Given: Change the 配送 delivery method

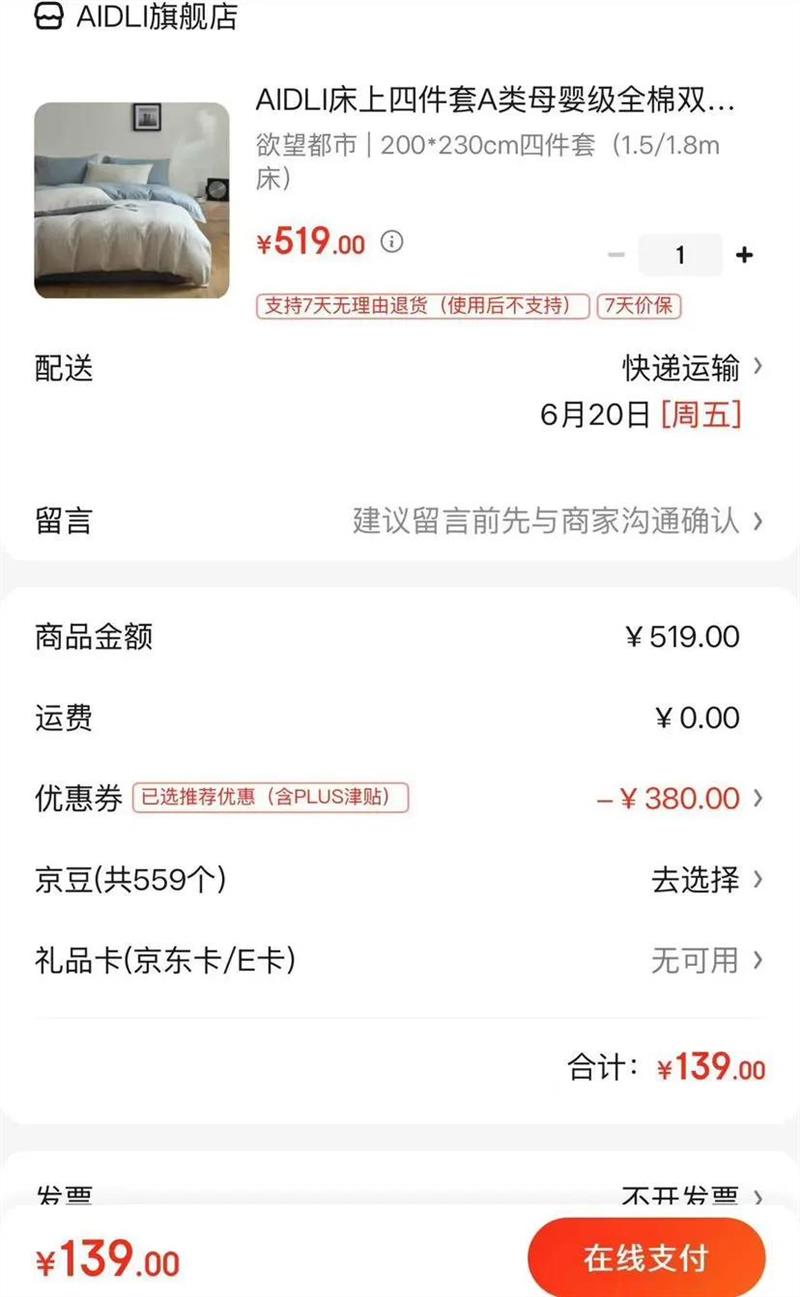Looking at the screenshot, I should coord(692,368).
